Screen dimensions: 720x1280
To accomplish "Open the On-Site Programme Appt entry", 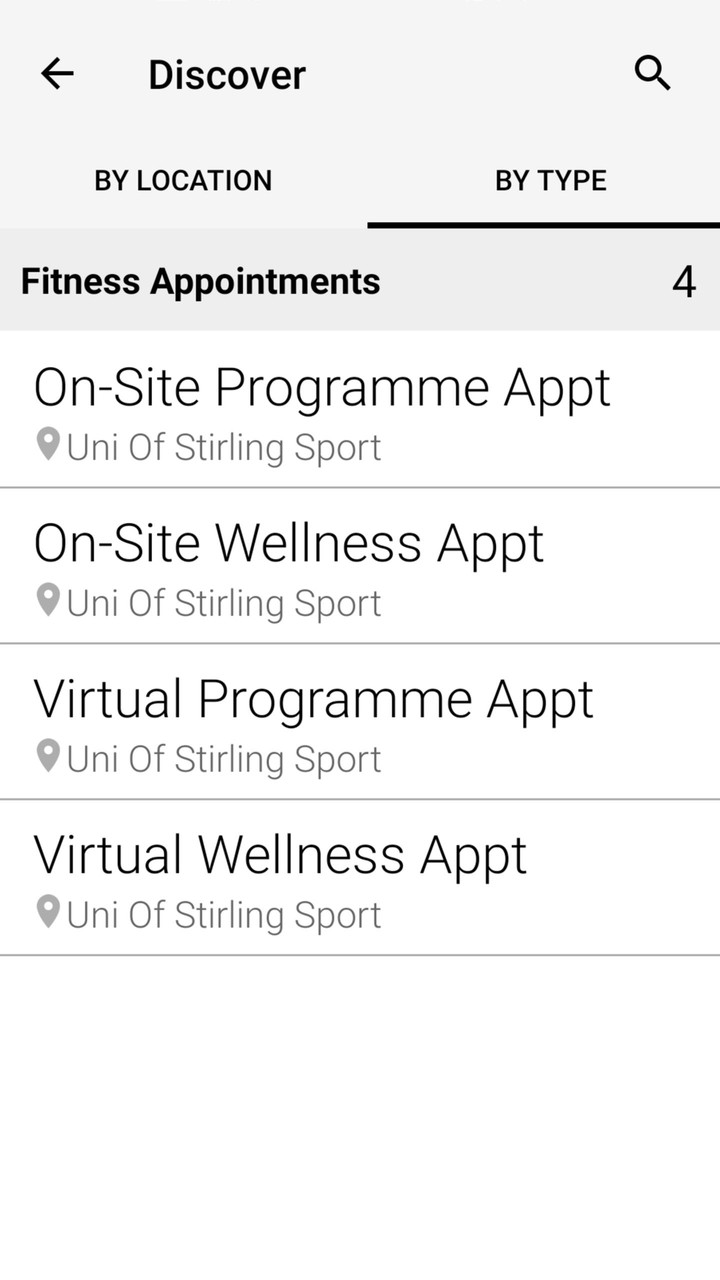I will point(360,408).
